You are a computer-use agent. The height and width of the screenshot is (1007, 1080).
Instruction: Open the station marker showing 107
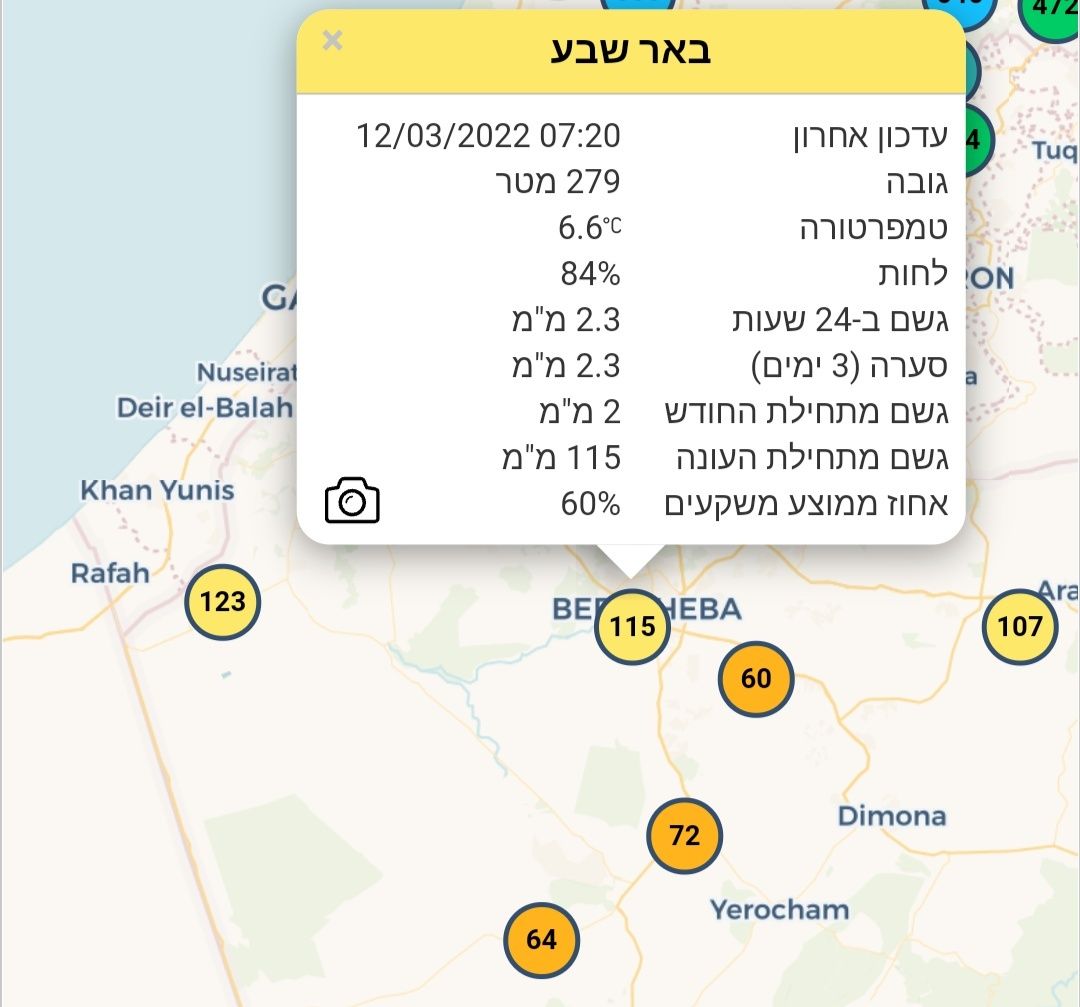[x=1019, y=627]
